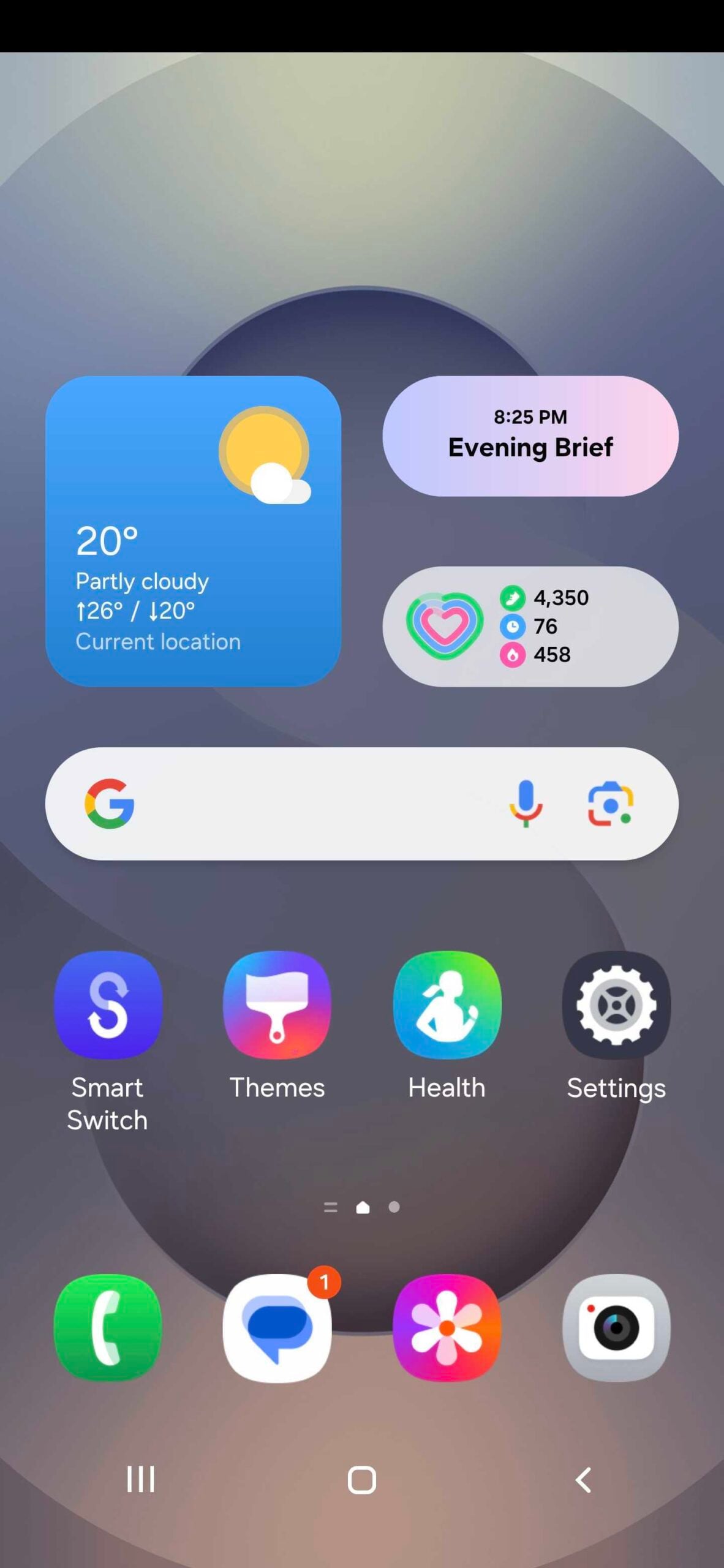Image resolution: width=724 pixels, height=1568 pixels.
Task: Launch the Smart Switch app
Action: pos(108,1005)
